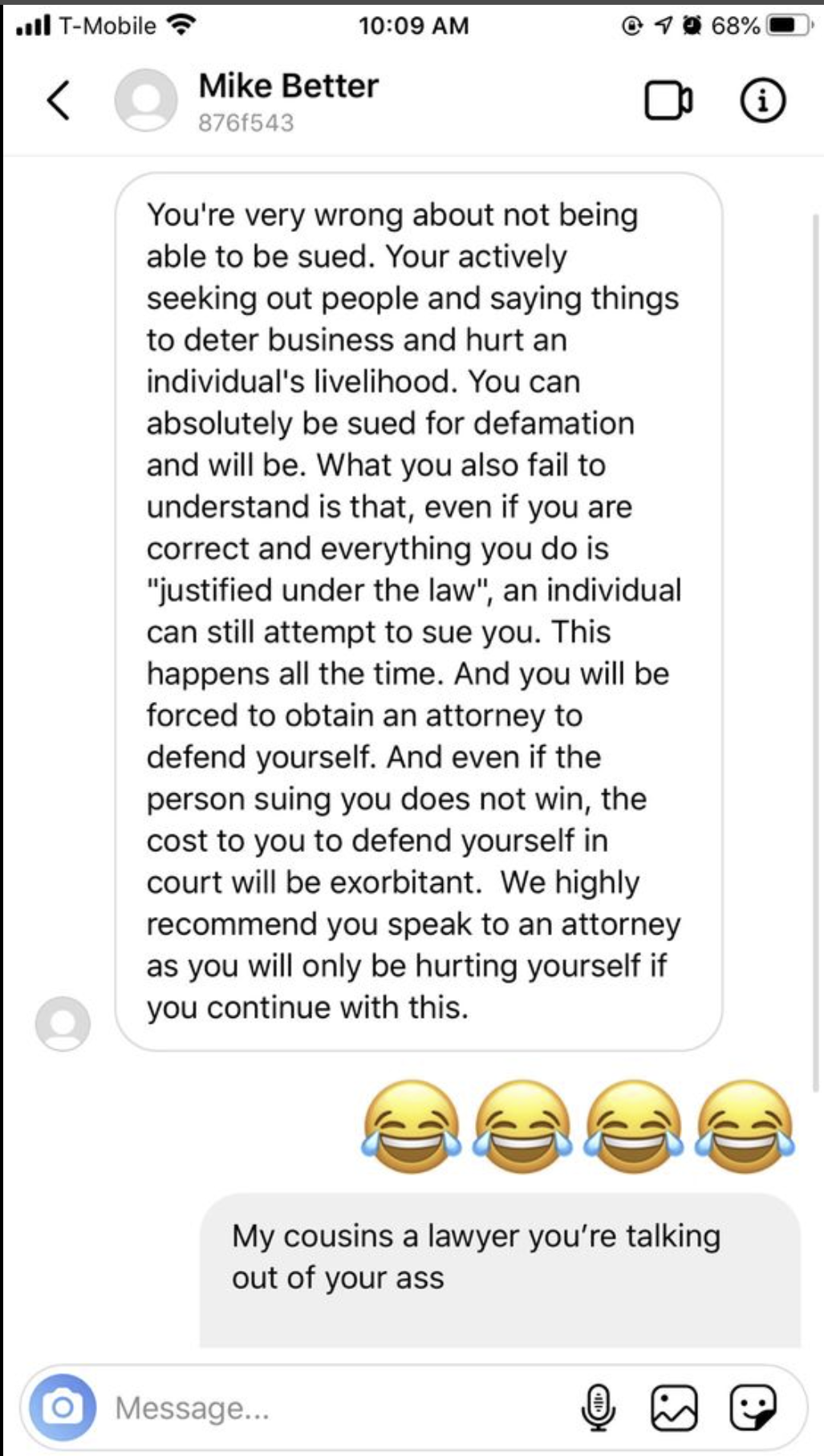
Task: Pick an image from the gallery
Action: (674, 1408)
